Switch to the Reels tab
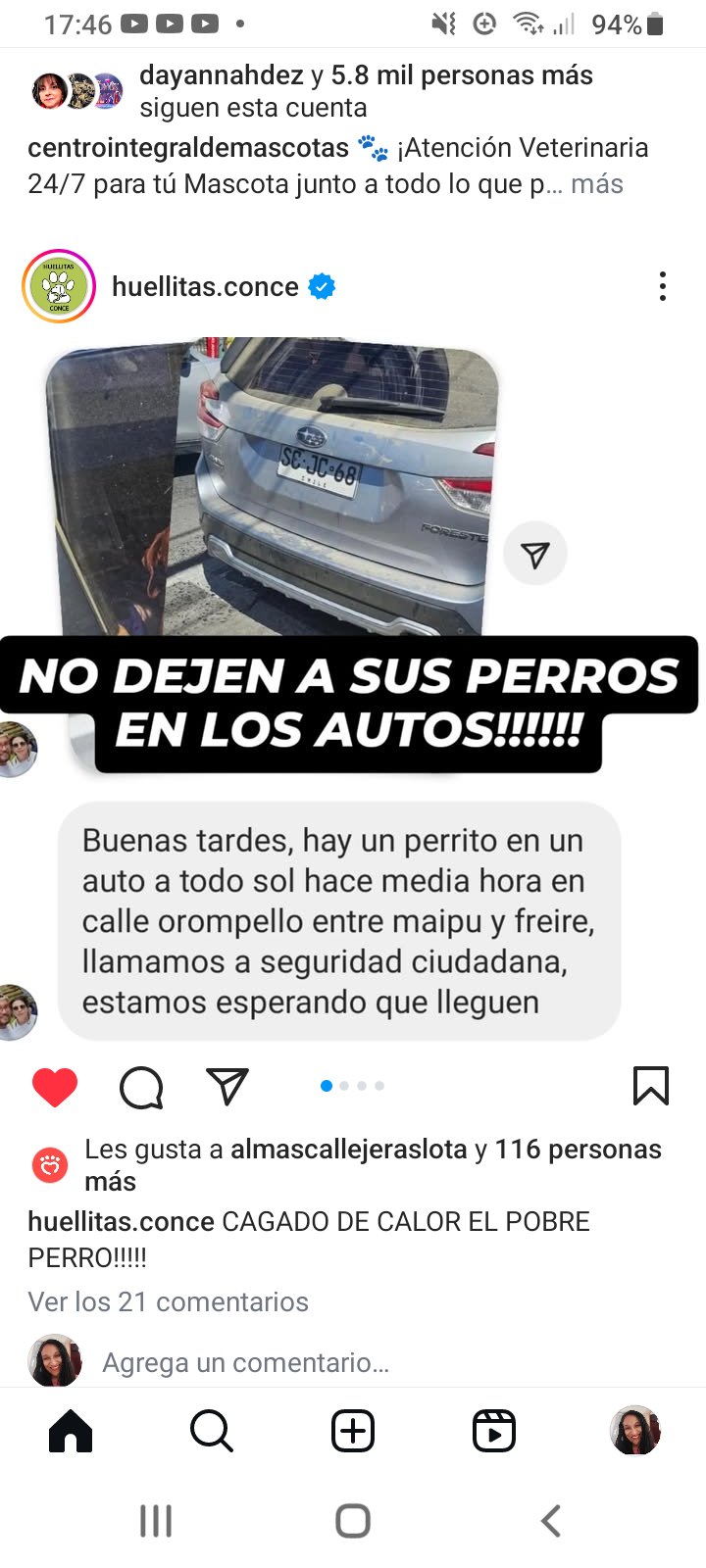This screenshot has height=1568, width=706. click(494, 1432)
